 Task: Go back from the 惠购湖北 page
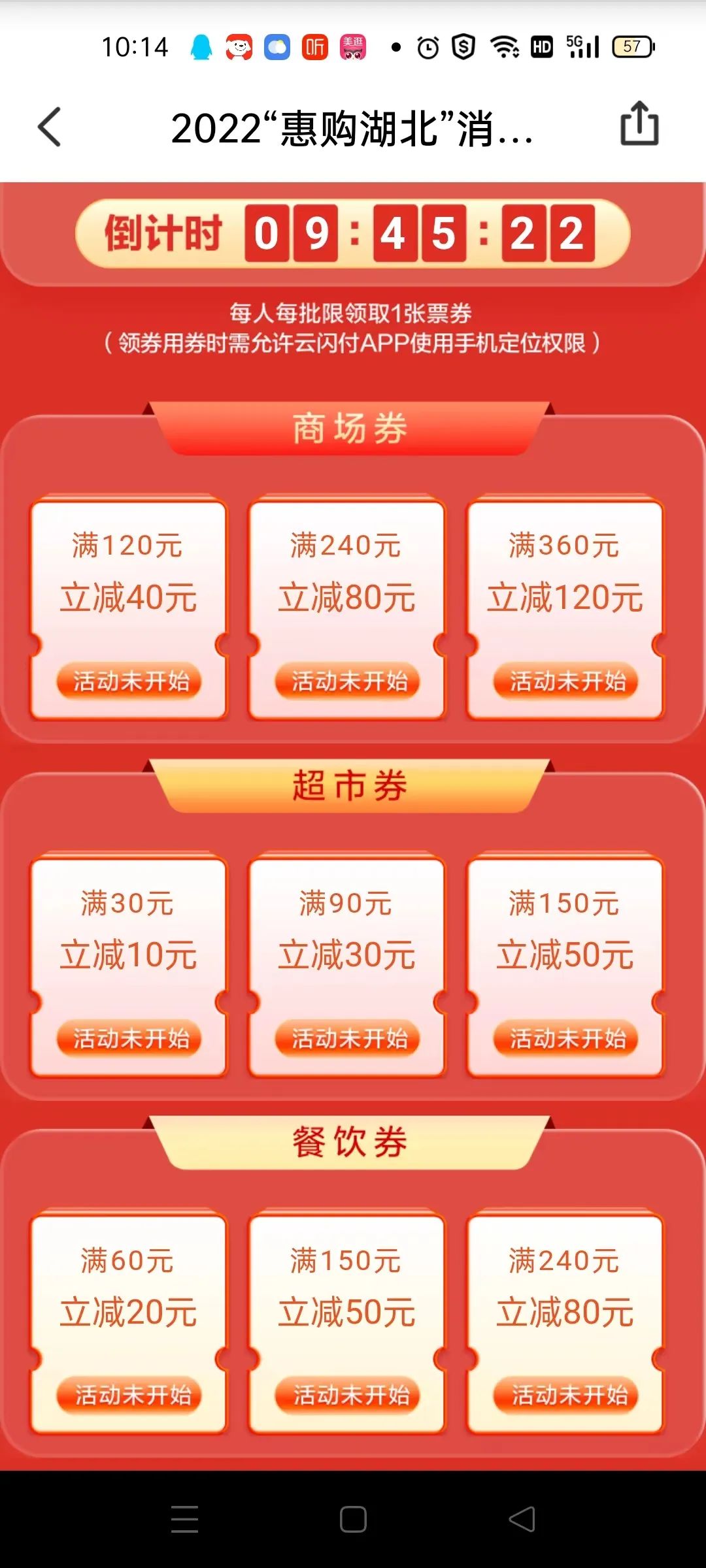(x=50, y=127)
